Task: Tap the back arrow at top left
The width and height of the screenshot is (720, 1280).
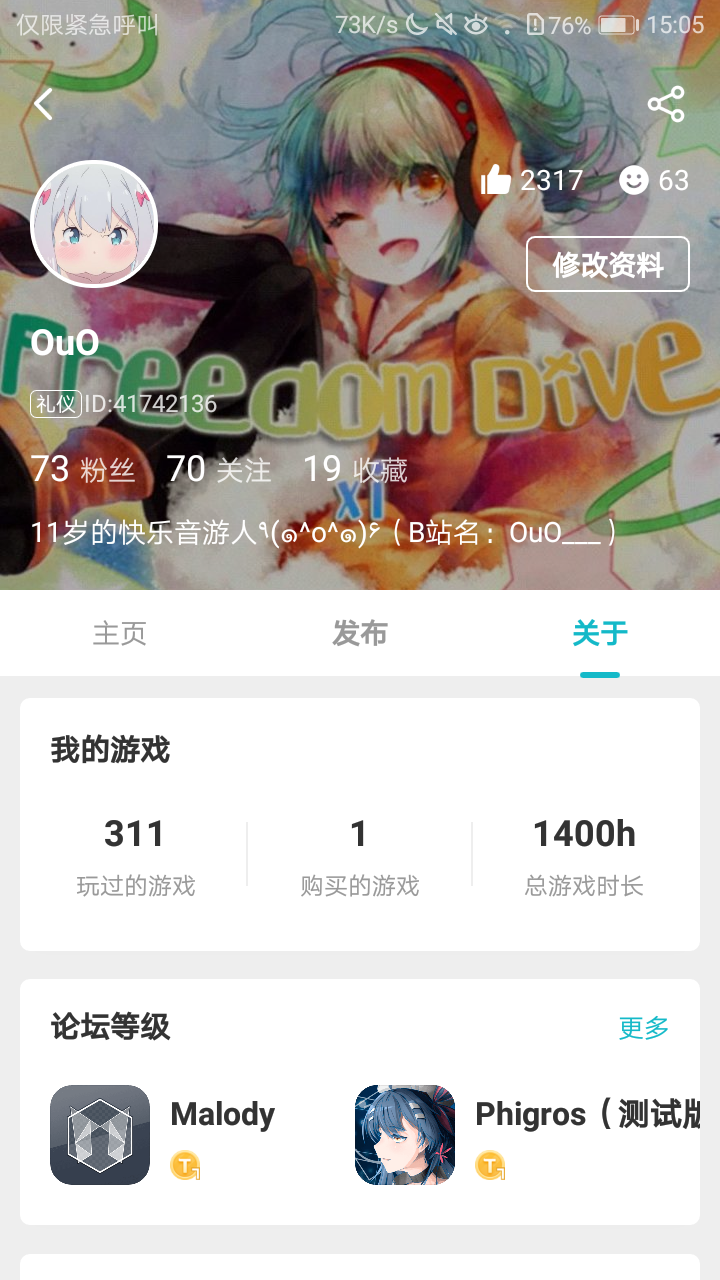Action: (42, 103)
